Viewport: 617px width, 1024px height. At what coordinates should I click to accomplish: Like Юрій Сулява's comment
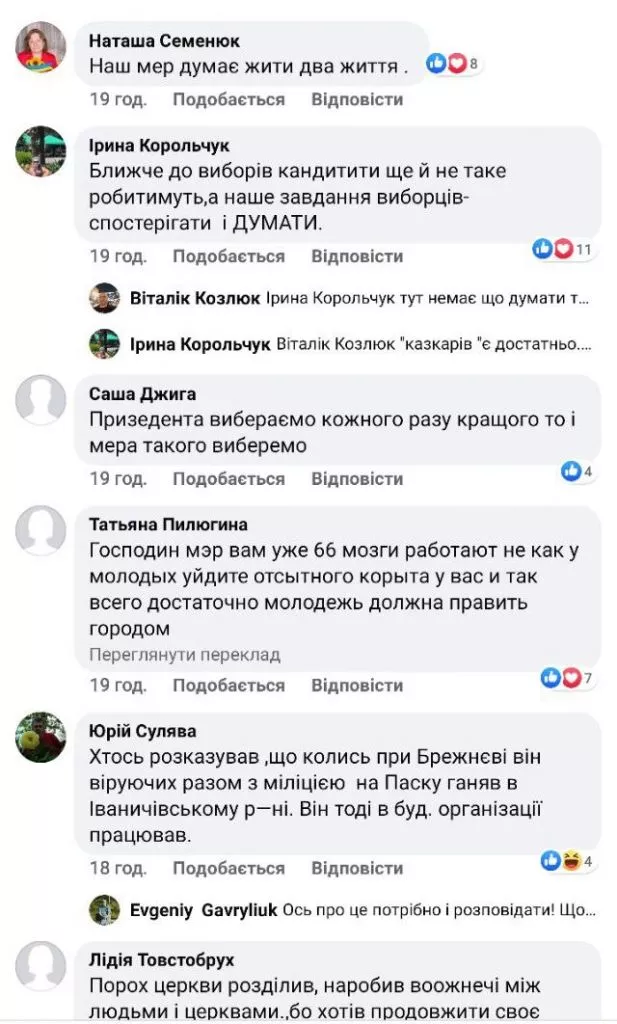(228, 867)
